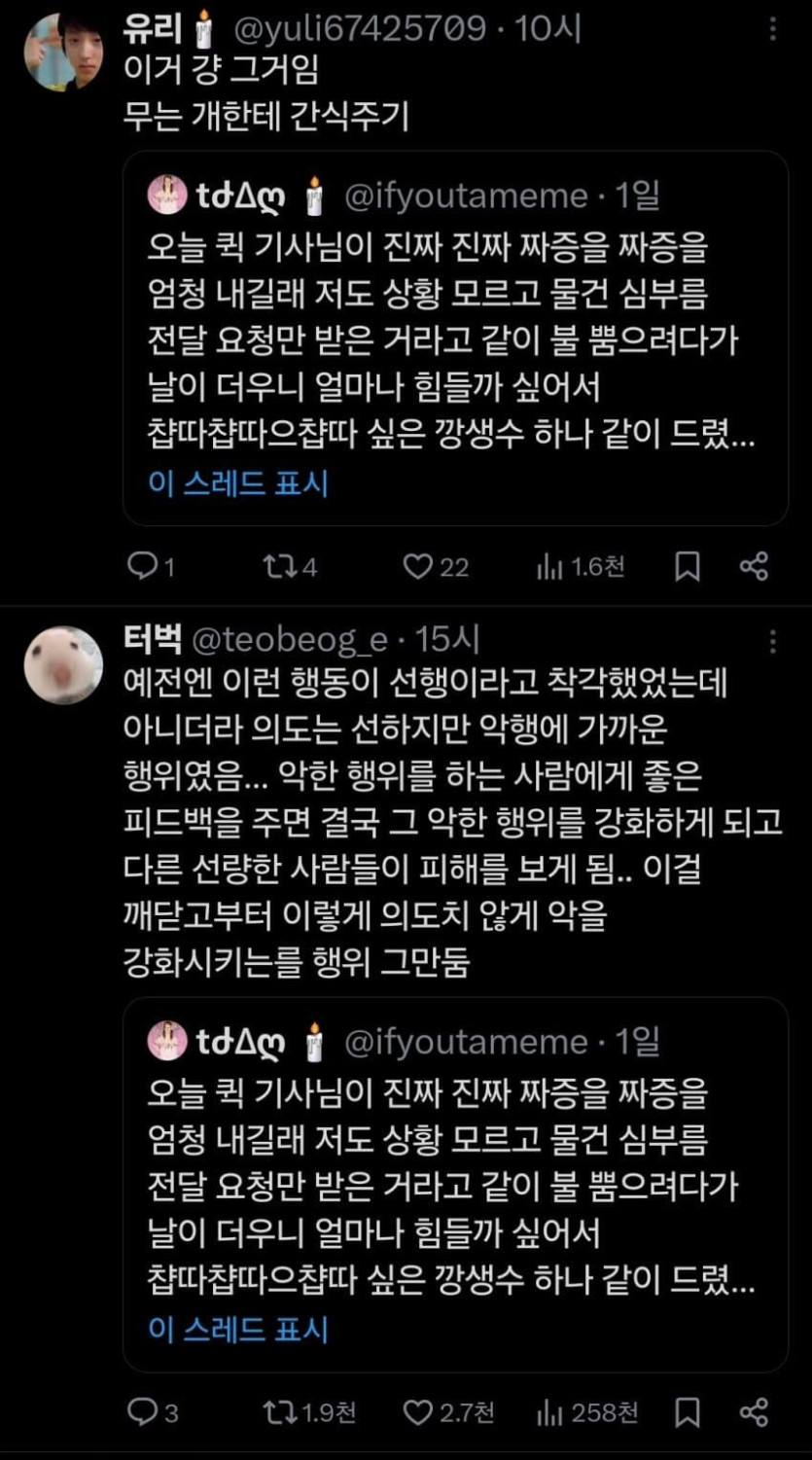
Task: Tap '이 스레드 표시' in 터벅's quoted post
Action: coord(238,1329)
